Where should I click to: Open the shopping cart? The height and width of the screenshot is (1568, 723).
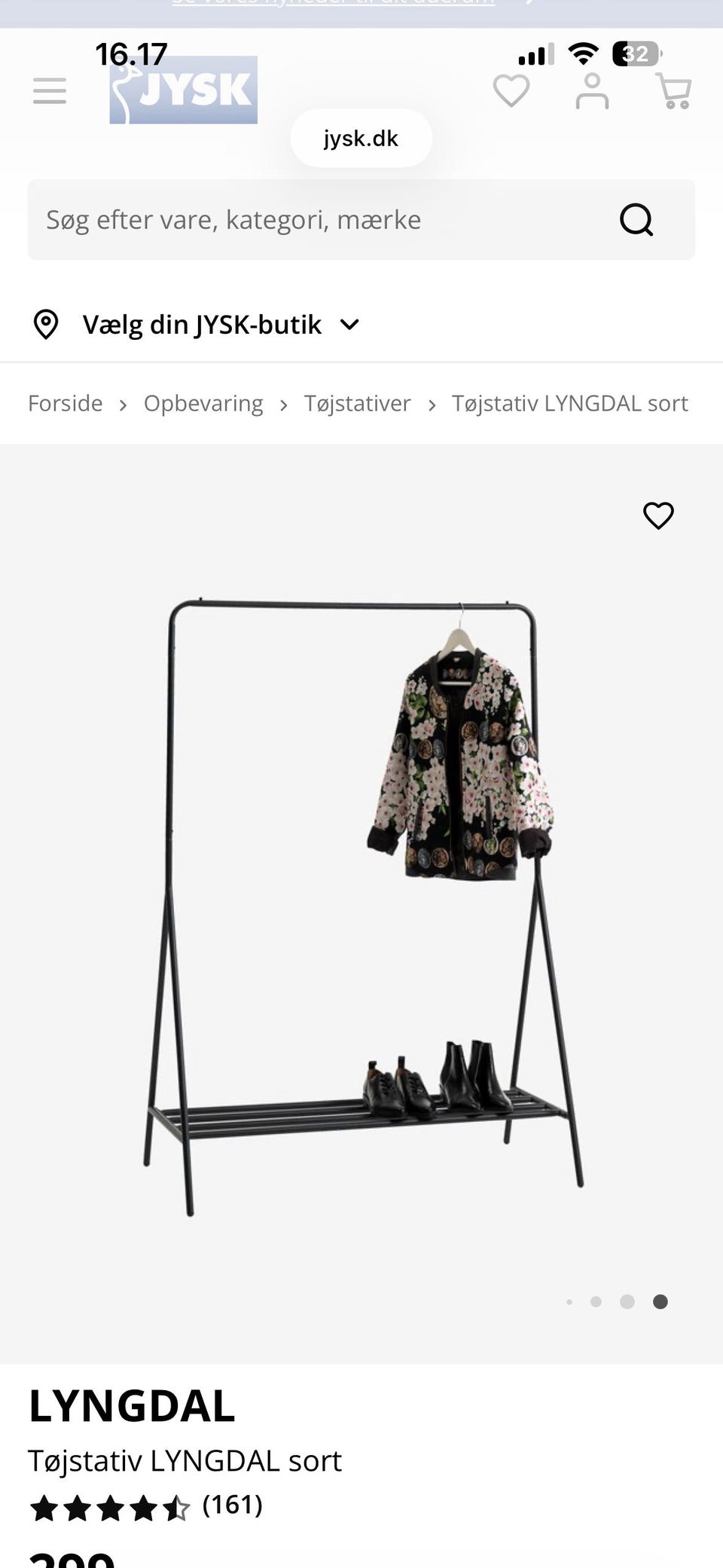pyautogui.click(x=674, y=91)
